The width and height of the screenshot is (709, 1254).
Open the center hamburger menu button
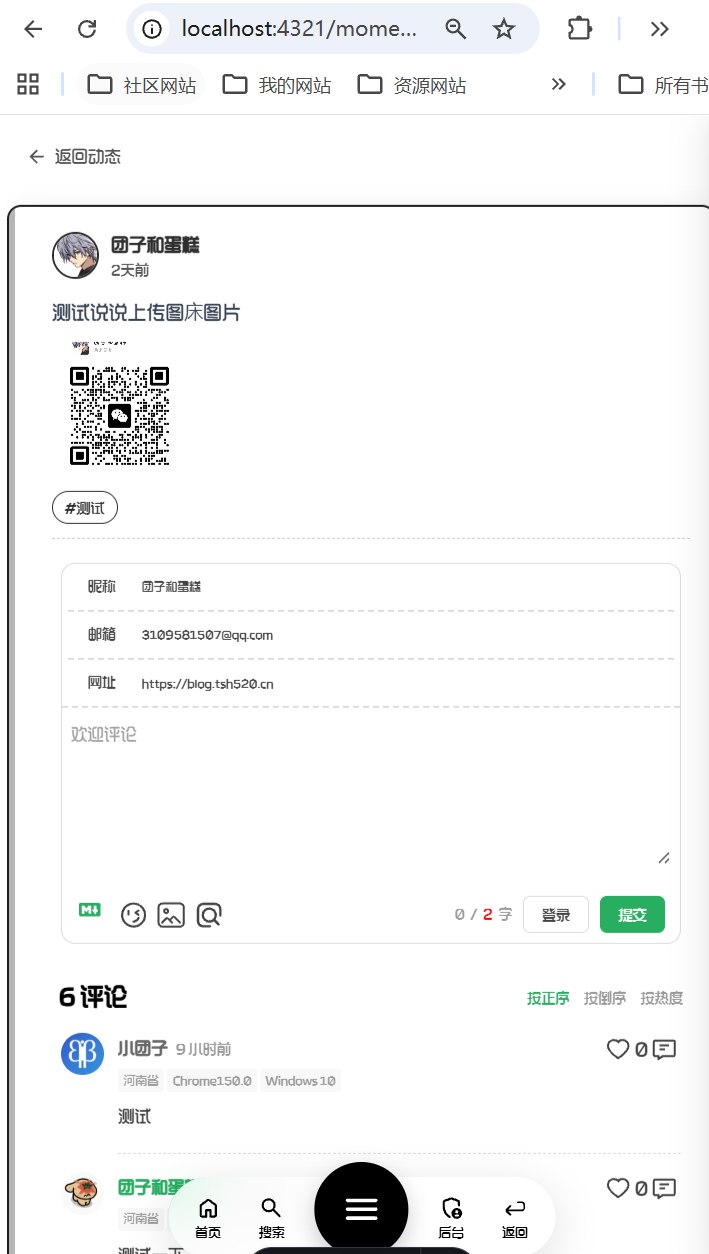click(361, 1209)
